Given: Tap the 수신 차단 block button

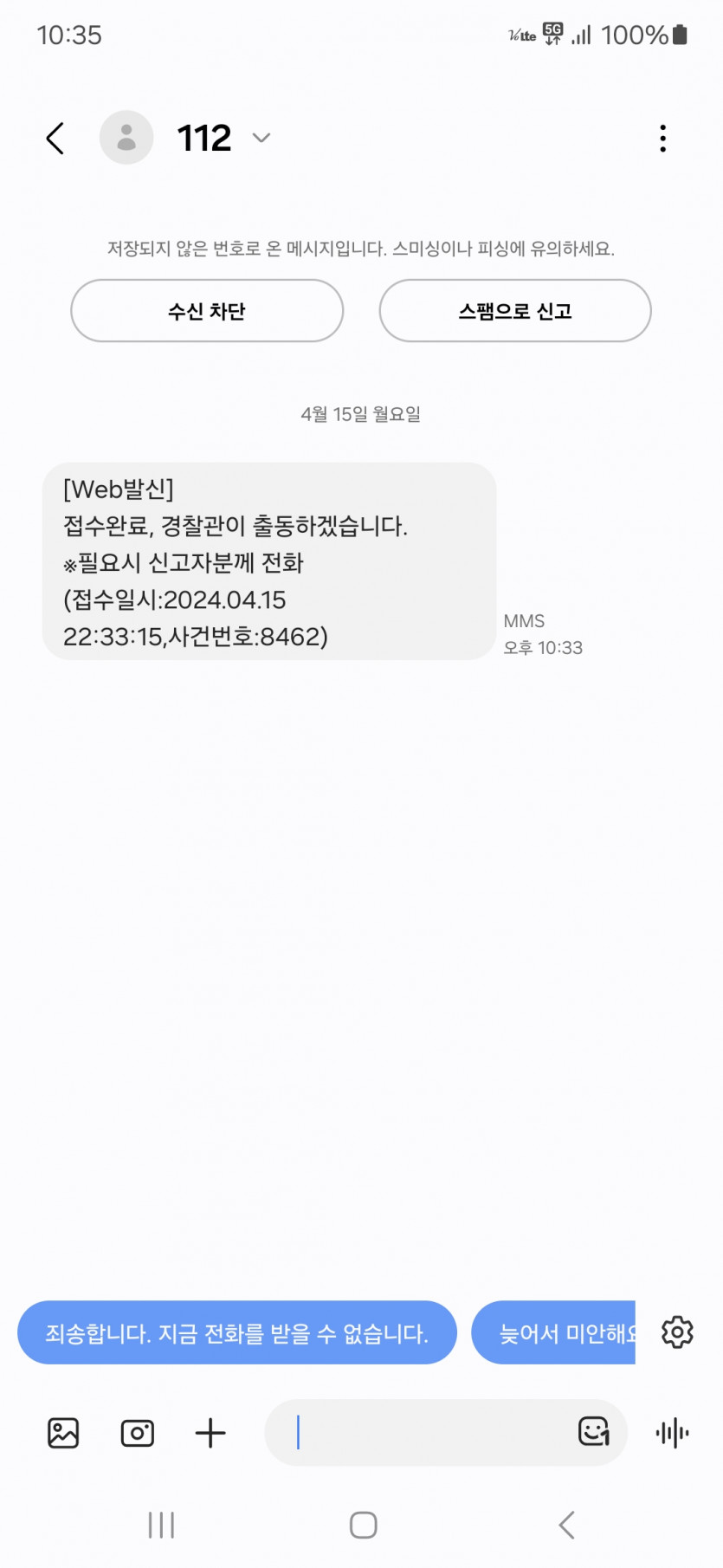Looking at the screenshot, I should [x=207, y=311].
